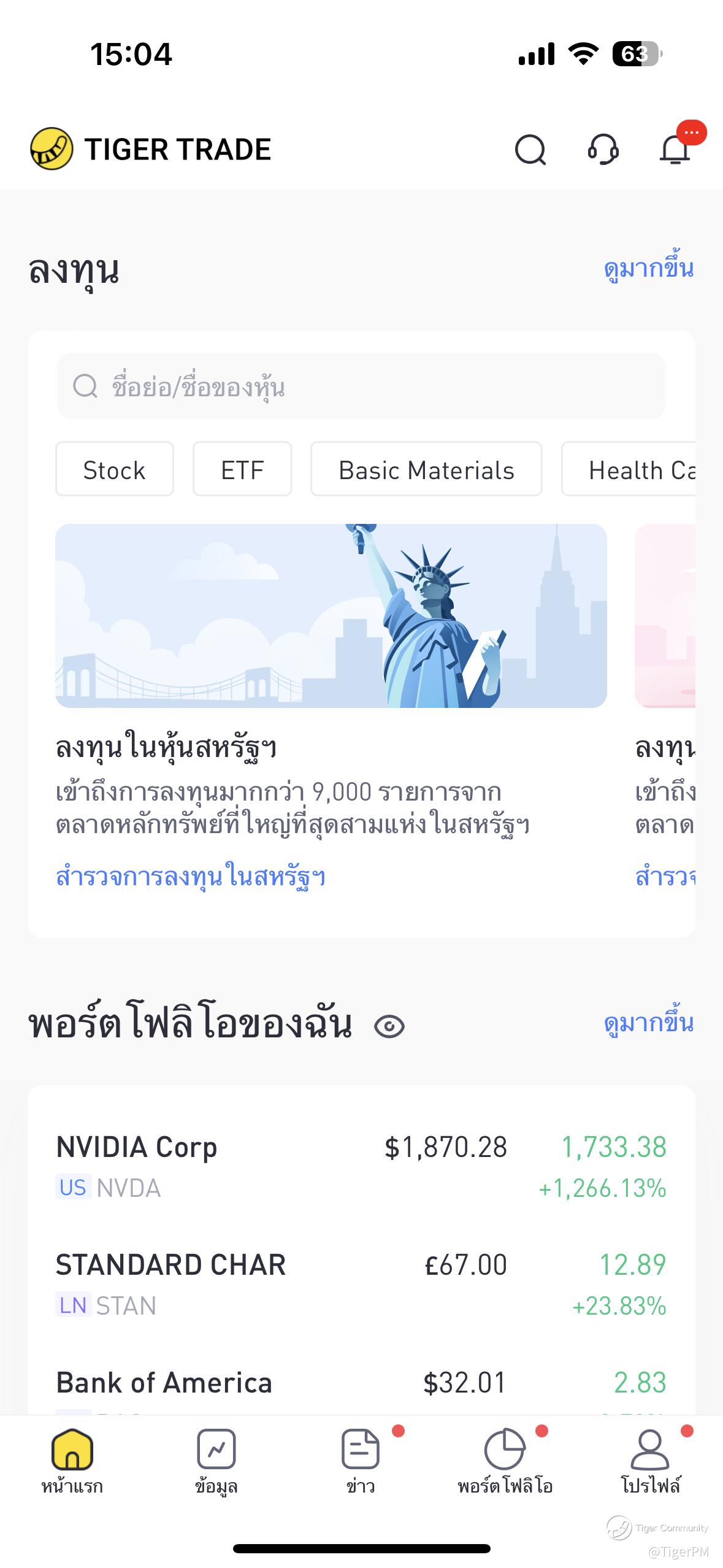Tap ดูมากขึ้น next to ลงทุน
The width and height of the screenshot is (723, 1568).
(x=648, y=269)
